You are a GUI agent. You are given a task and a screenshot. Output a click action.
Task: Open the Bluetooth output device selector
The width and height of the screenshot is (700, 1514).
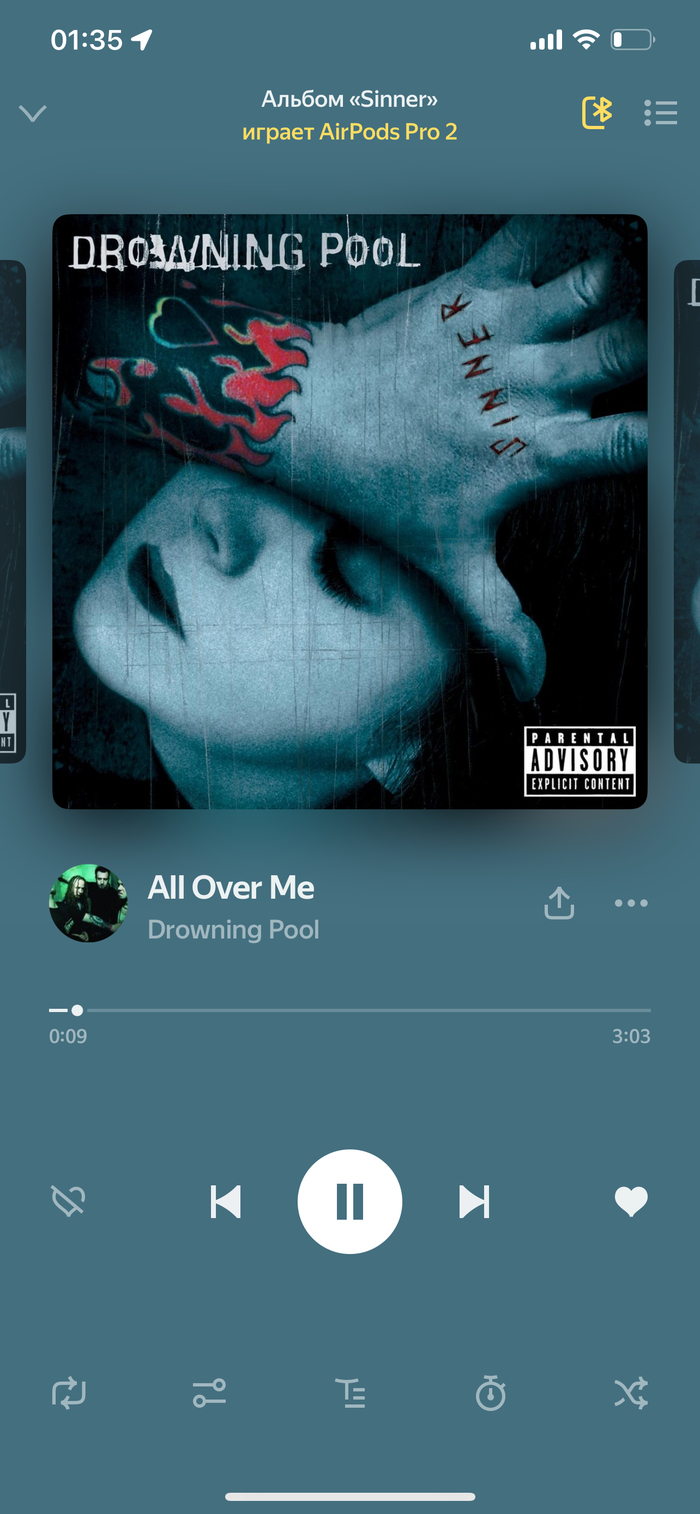coord(597,113)
